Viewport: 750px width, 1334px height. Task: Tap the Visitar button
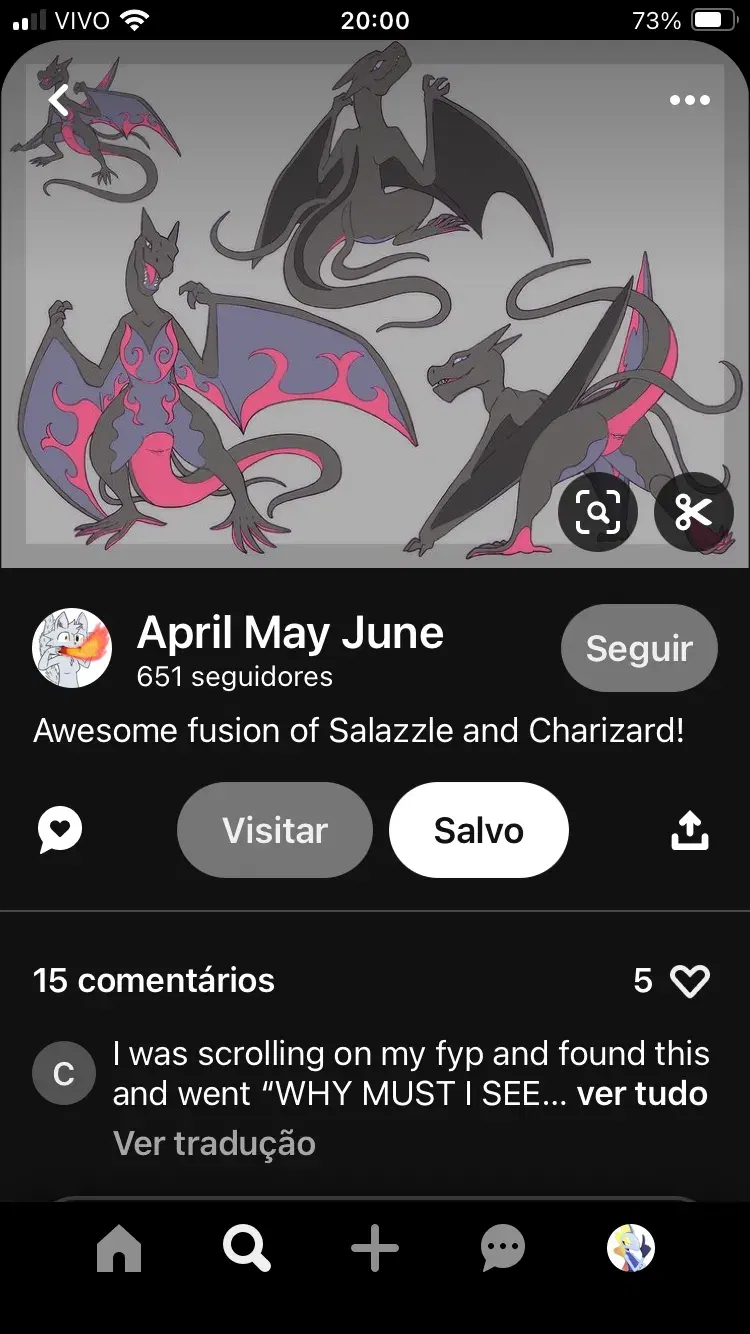275,830
